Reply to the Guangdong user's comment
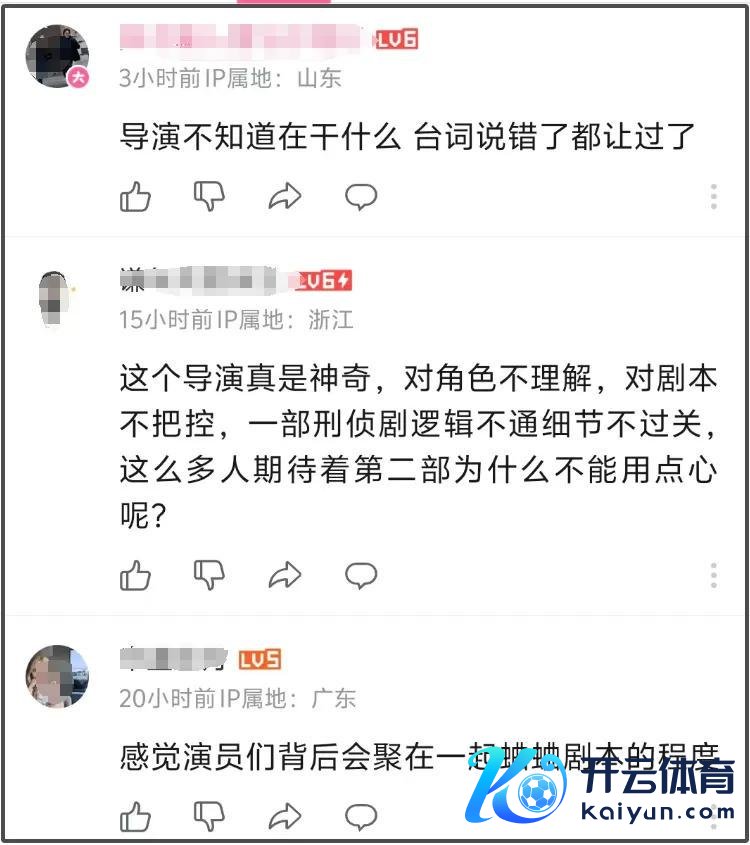 (x=361, y=816)
